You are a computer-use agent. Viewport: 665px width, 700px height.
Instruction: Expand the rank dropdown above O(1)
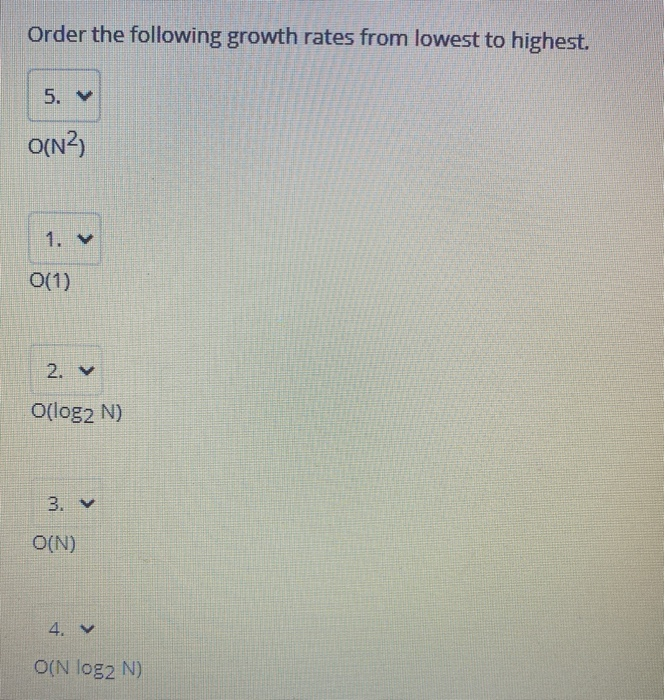[x=64, y=239]
